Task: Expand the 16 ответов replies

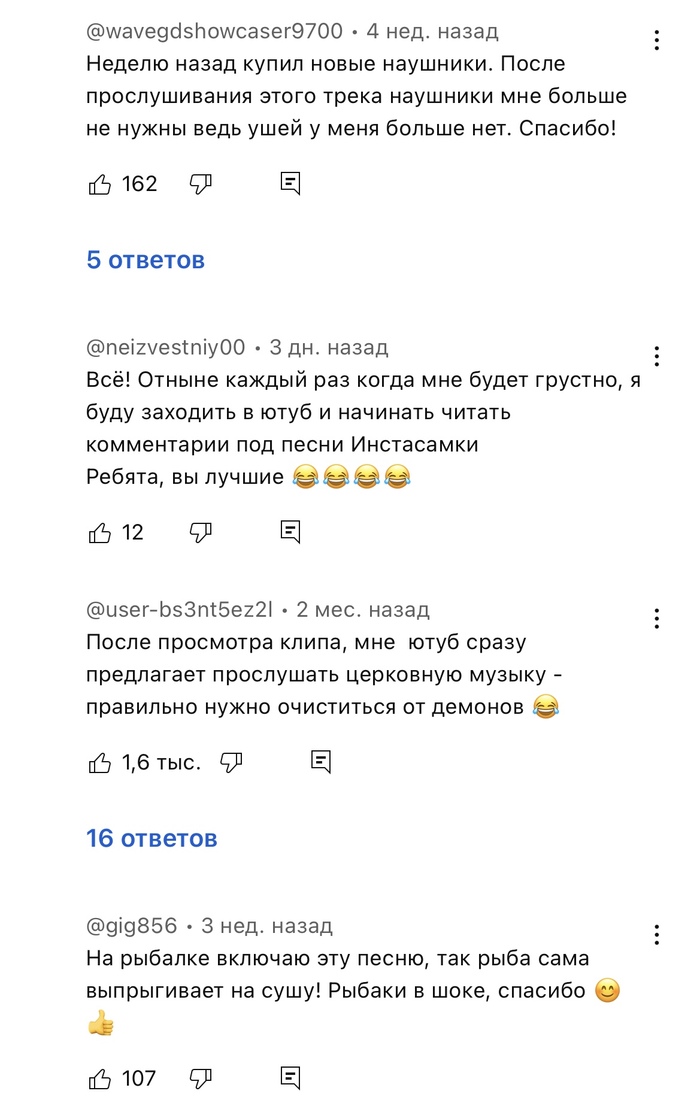Action: pos(152,839)
